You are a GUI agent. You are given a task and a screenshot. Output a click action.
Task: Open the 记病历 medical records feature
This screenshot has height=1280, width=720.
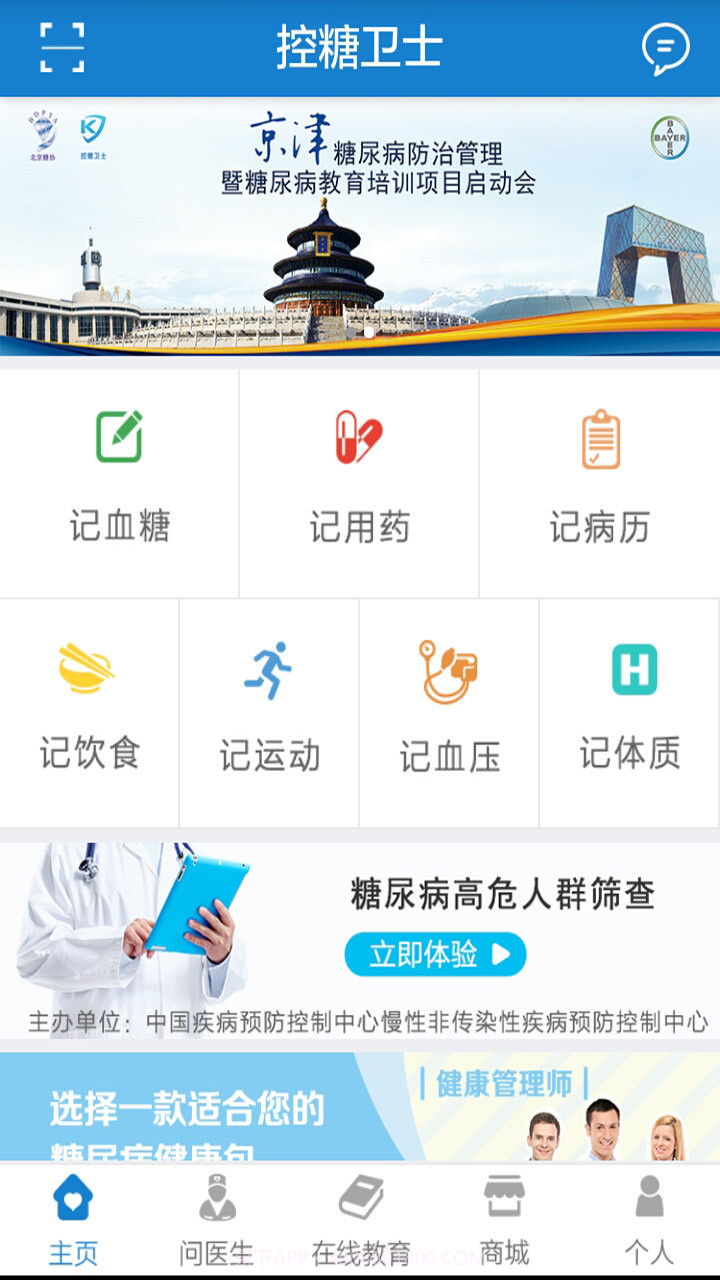tap(600, 478)
